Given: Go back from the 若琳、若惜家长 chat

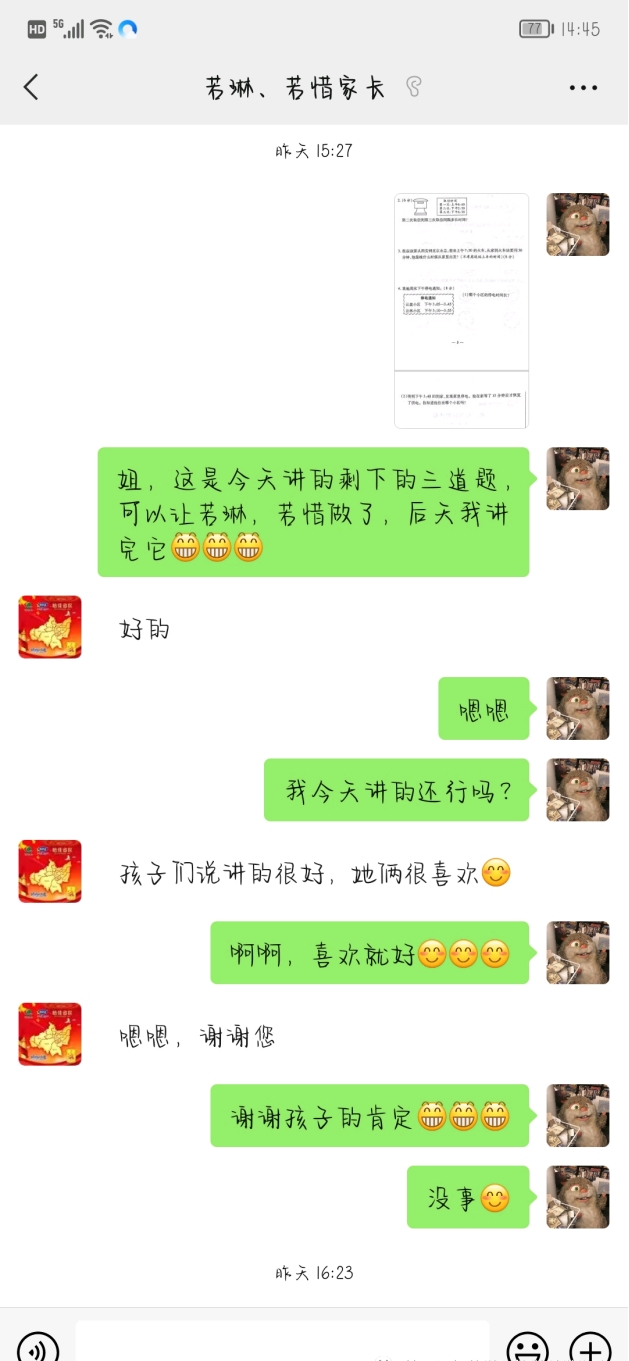Looking at the screenshot, I should pyautogui.click(x=31, y=88).
